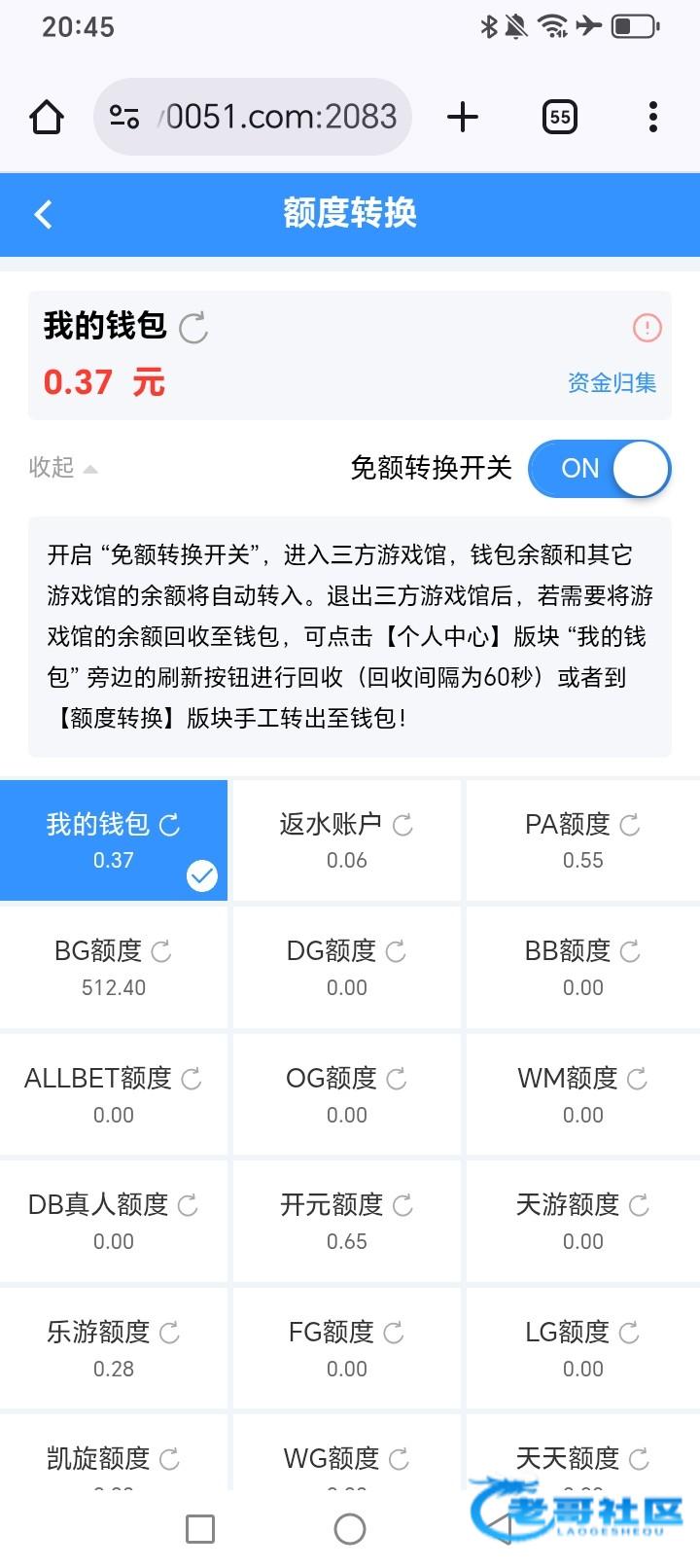Choose the WM额度 tile

tap(582, 1094)
